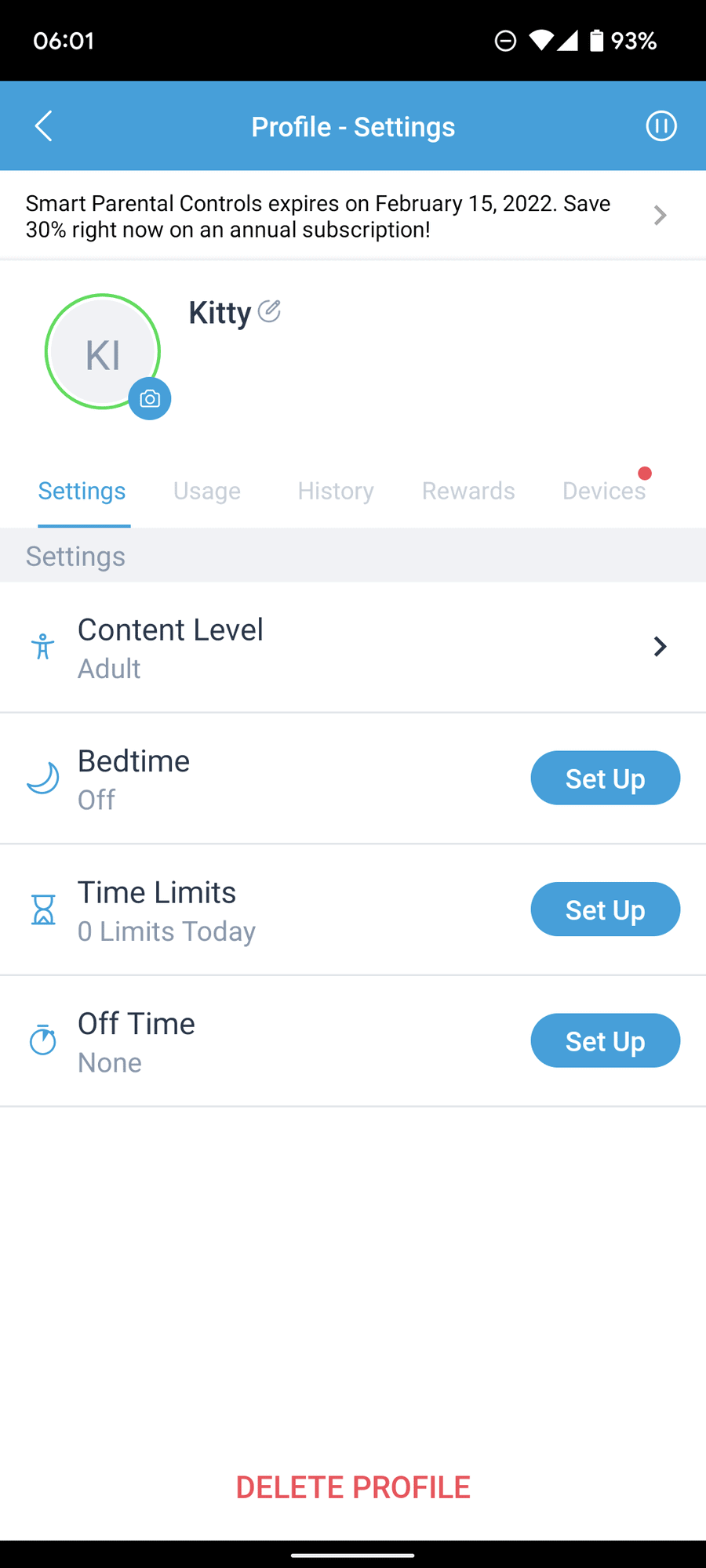The image size is (706, 1568).
Task: Delete this profile
Action: click(x=353, y=1487)
